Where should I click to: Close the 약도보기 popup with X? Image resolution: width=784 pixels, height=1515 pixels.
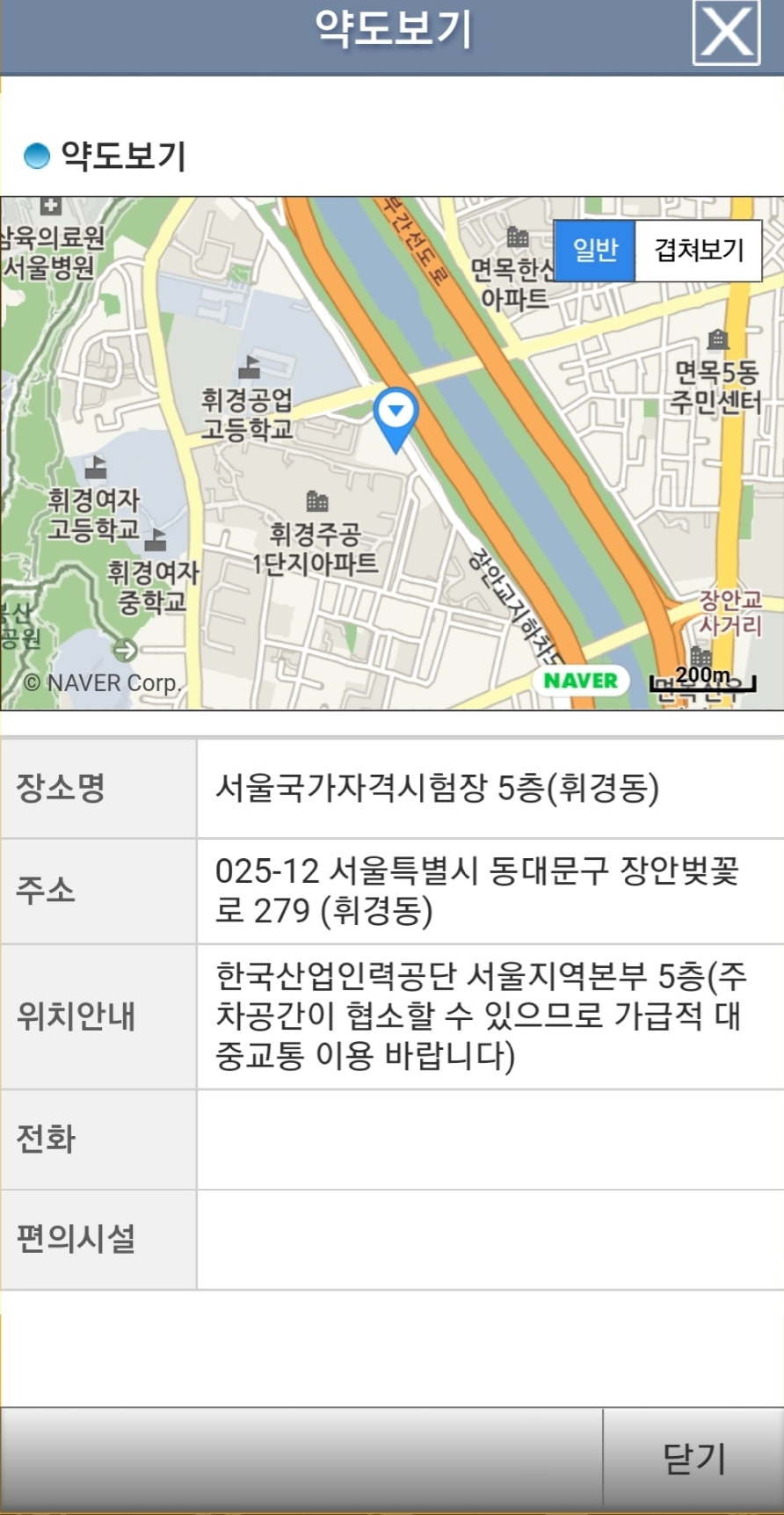(x=726, y=33)
